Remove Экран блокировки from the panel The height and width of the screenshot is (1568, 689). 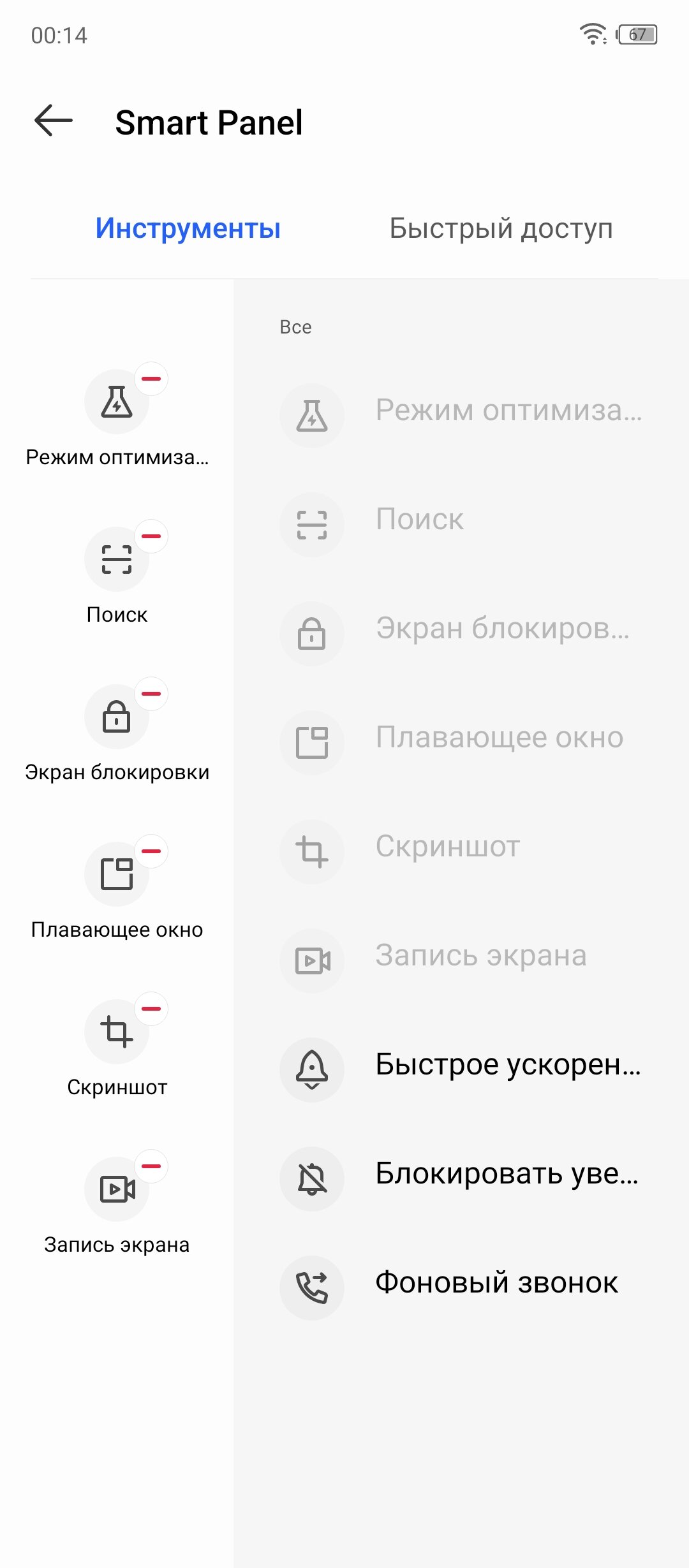pos(151,694)
